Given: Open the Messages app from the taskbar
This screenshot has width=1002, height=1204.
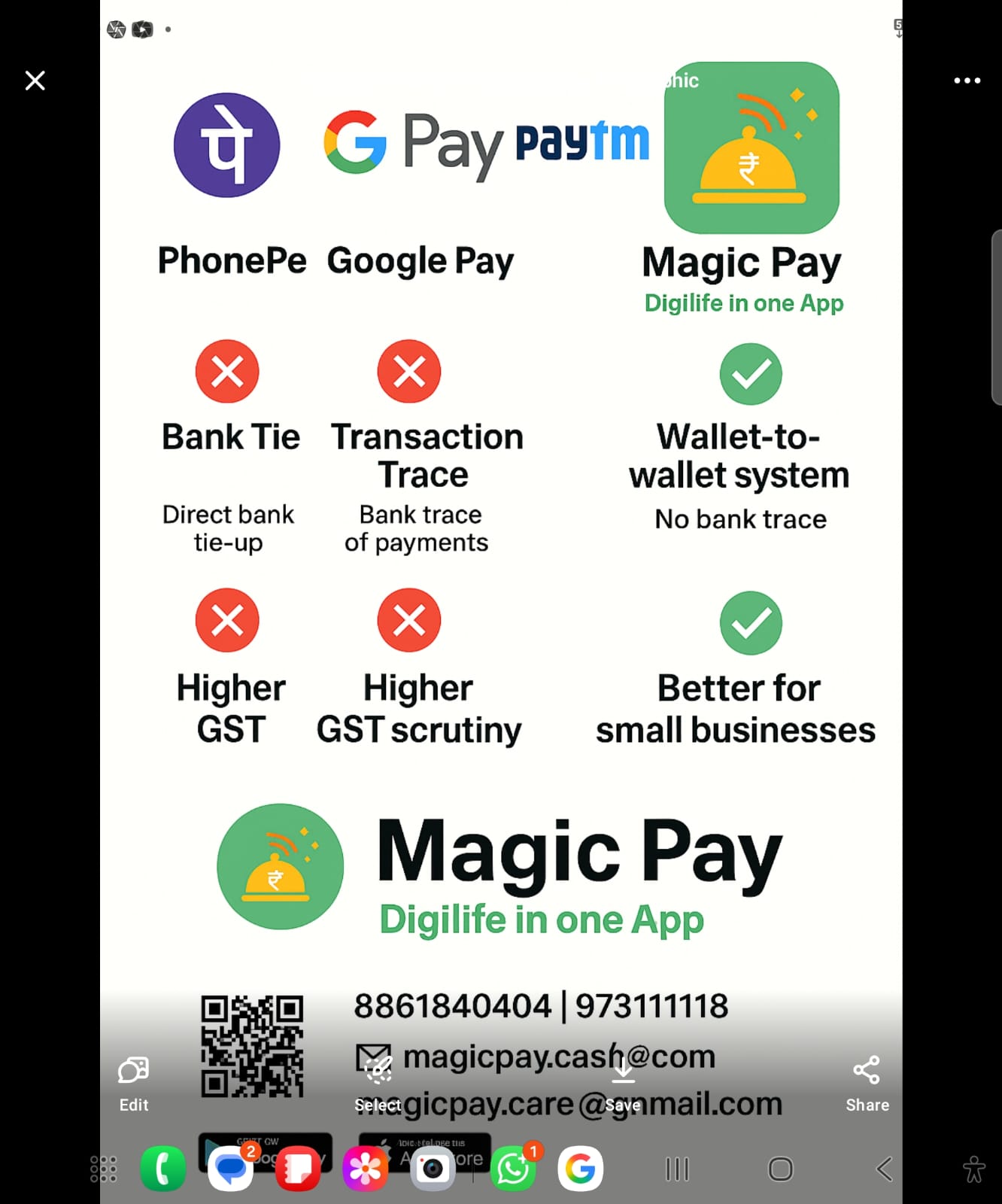Looking at the screenshot, I should 230,1169.
